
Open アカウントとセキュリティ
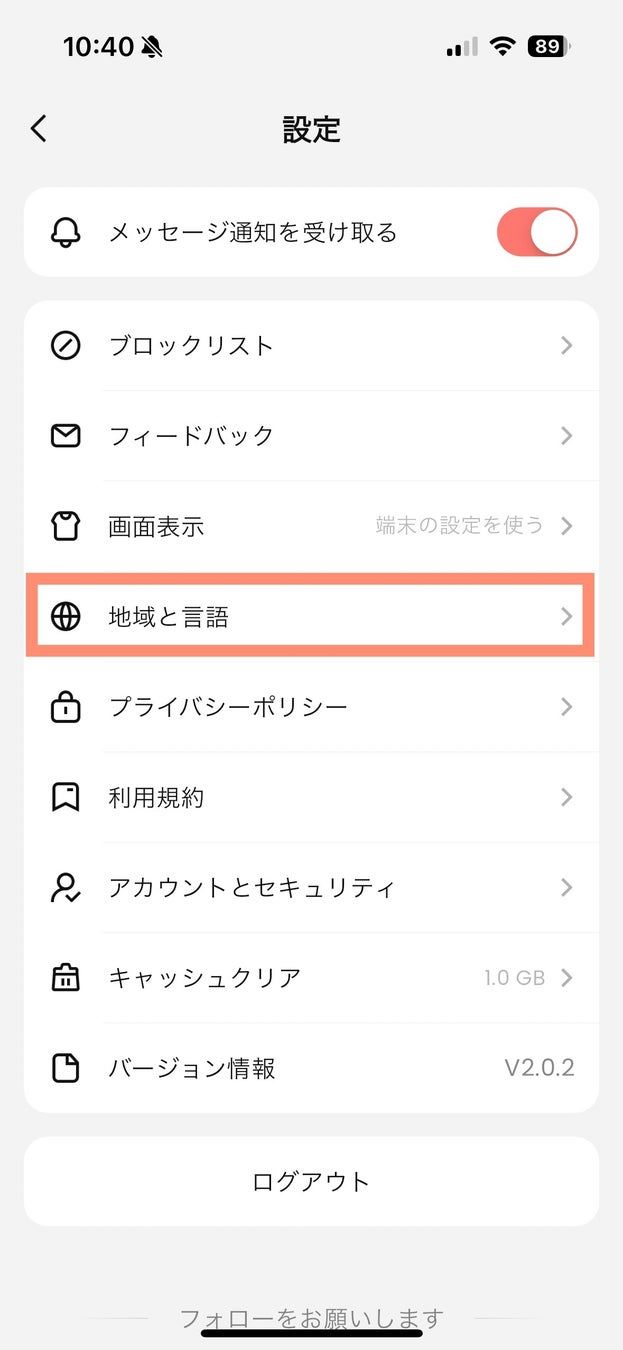tap(311, 887)
